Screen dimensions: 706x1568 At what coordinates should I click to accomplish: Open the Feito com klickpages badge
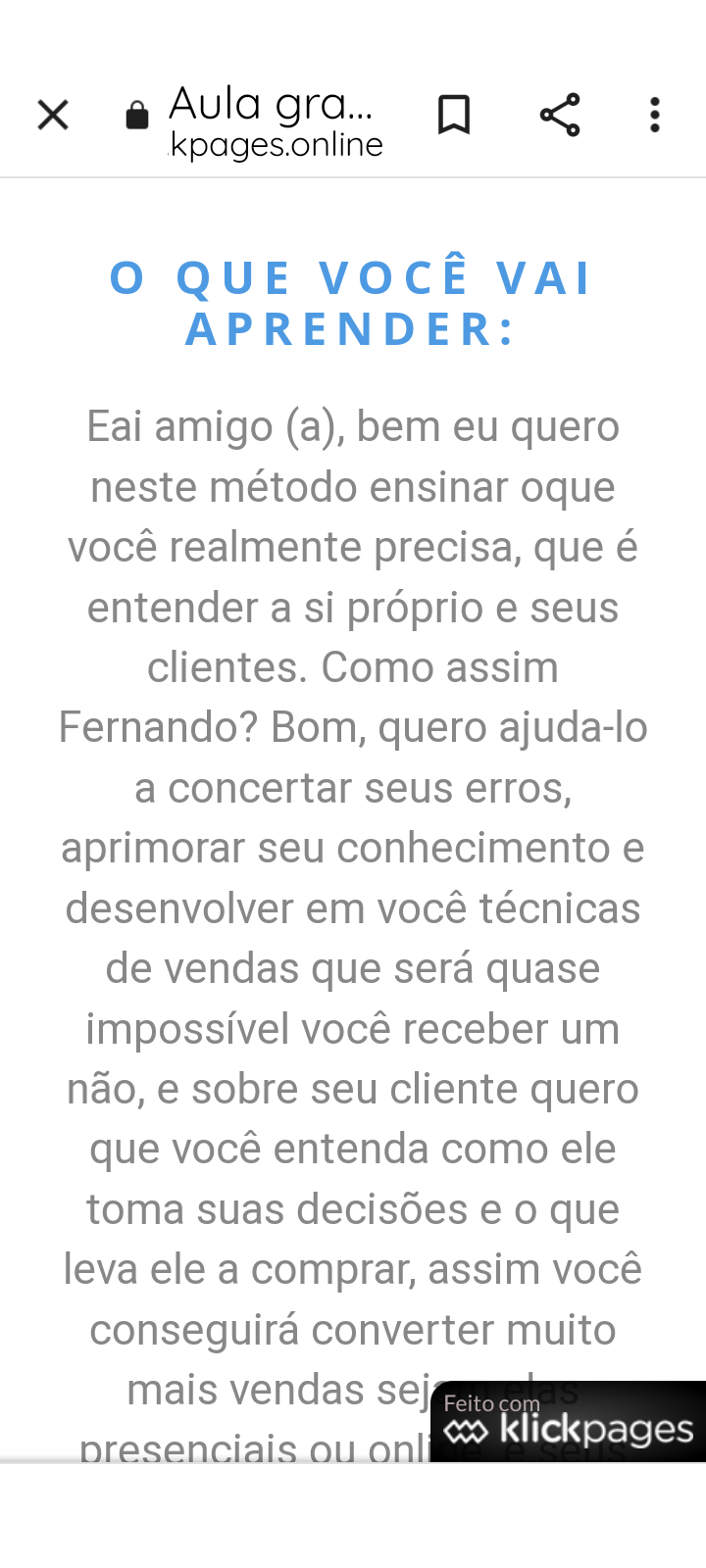click(x=569, y=1422)
